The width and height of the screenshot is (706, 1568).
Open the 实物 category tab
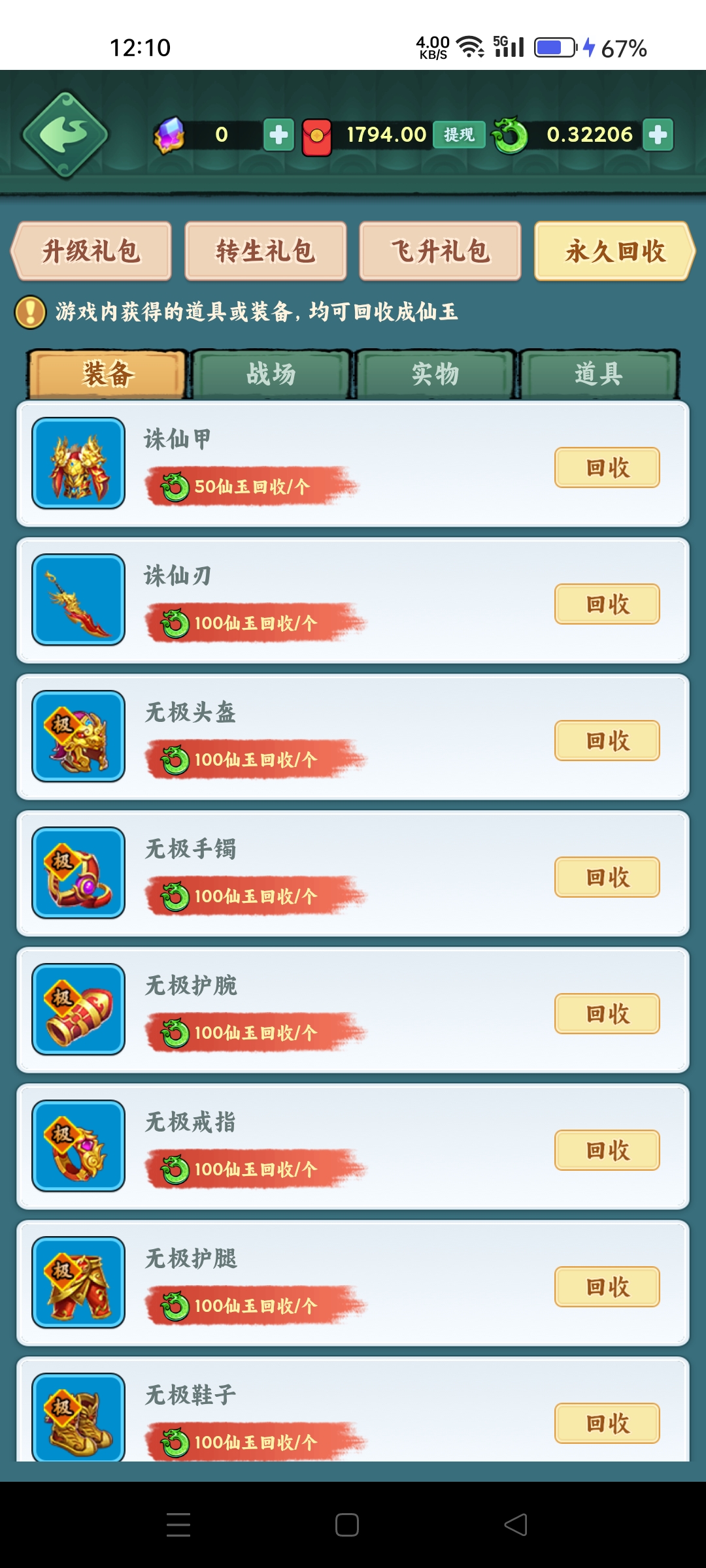click(x=435, y=374)
